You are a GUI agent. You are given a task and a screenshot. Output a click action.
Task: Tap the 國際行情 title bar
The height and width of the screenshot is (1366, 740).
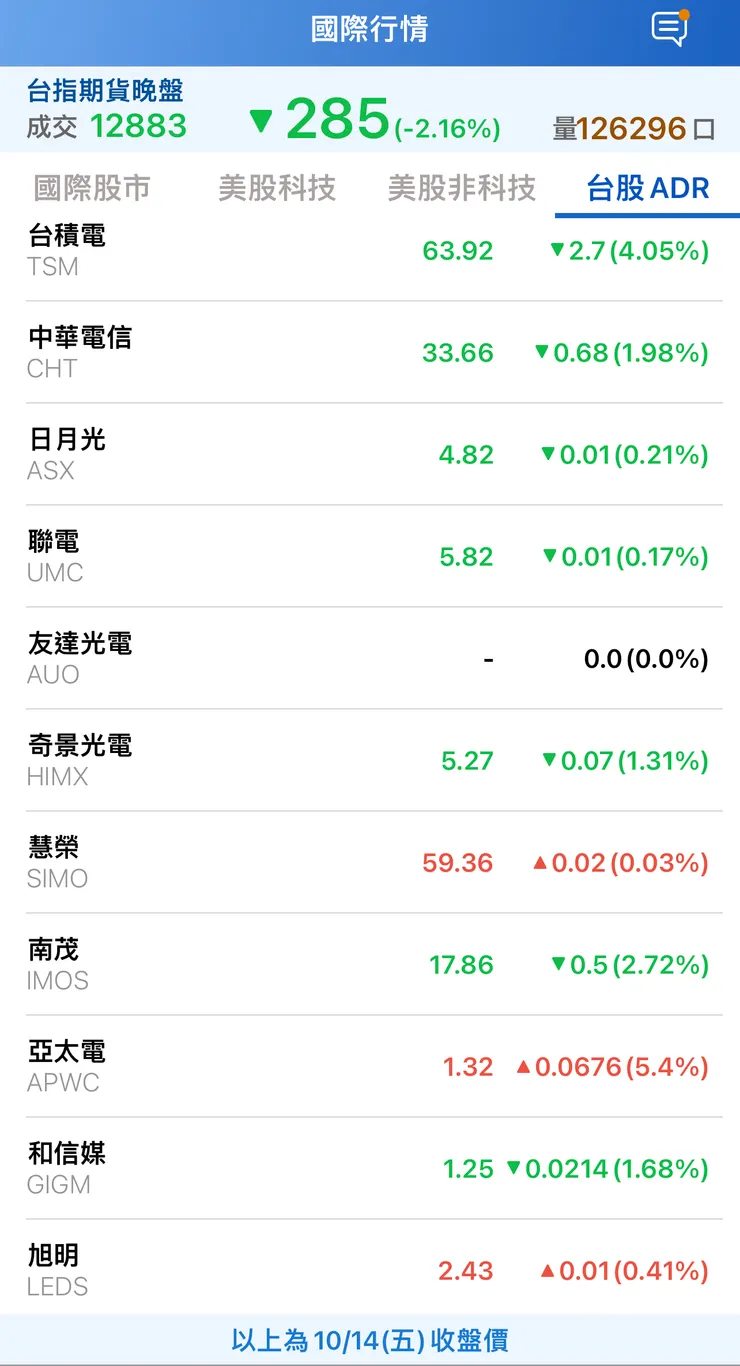click(370, 29)
